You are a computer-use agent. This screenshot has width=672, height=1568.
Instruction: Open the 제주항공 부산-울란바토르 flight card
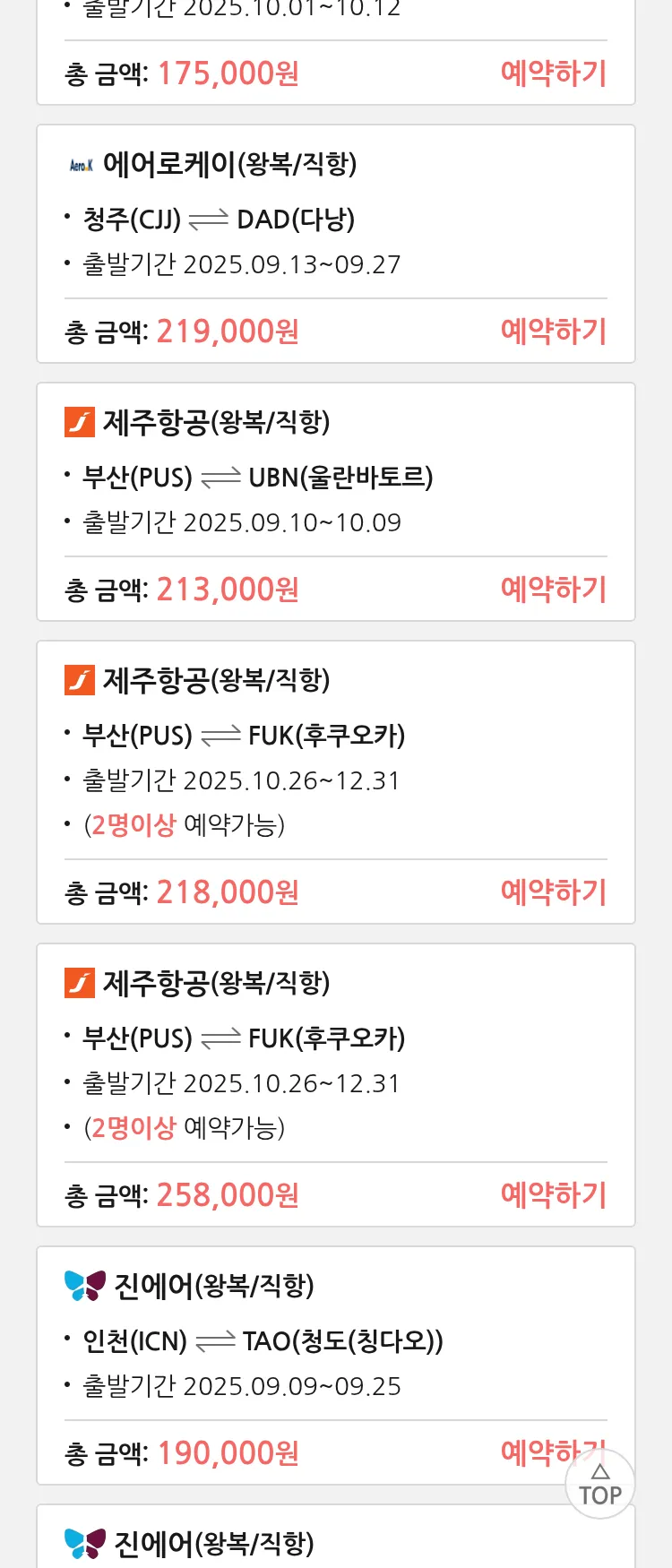coord(335,478)
